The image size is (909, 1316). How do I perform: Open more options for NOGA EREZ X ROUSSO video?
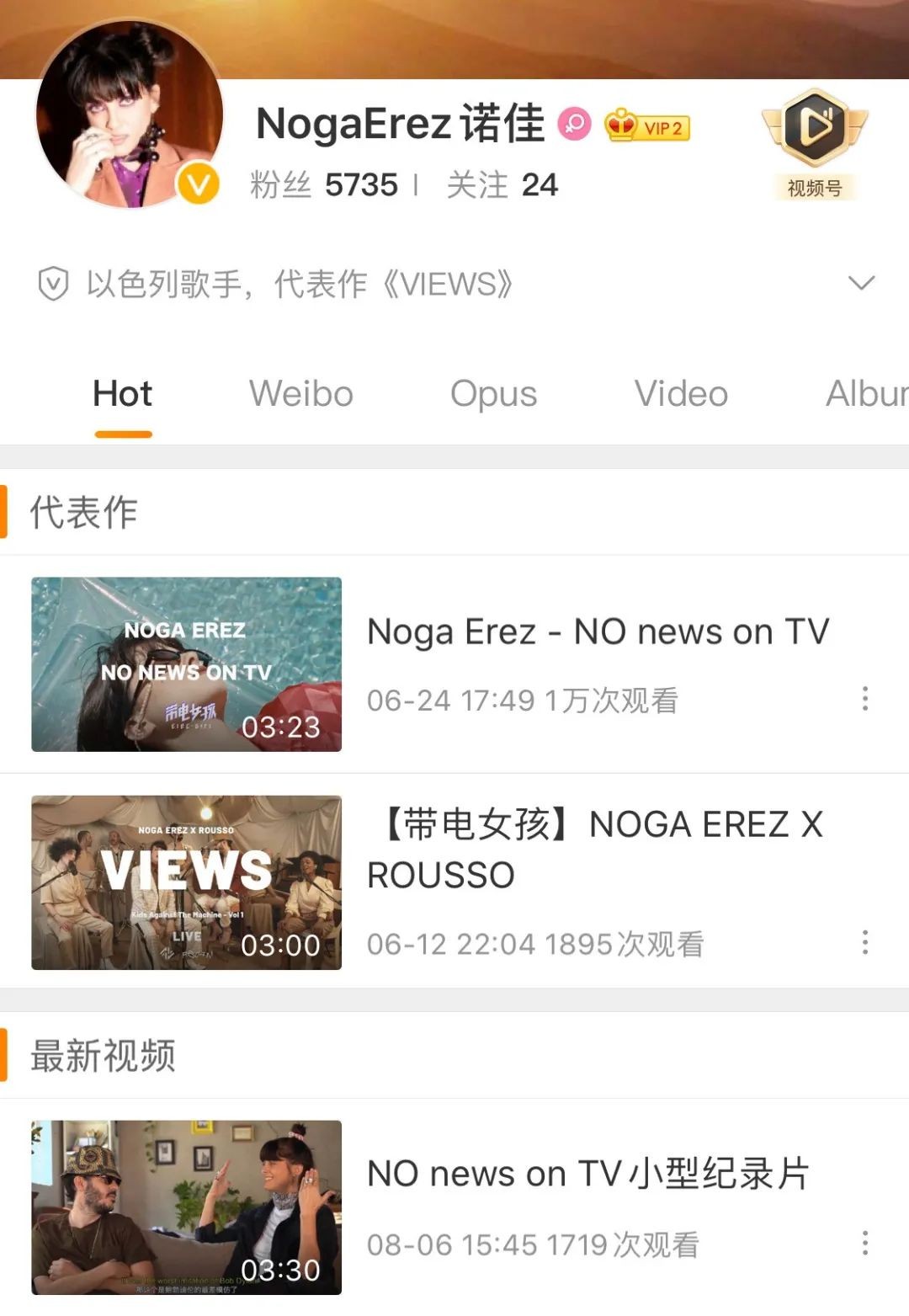point(864,943)
